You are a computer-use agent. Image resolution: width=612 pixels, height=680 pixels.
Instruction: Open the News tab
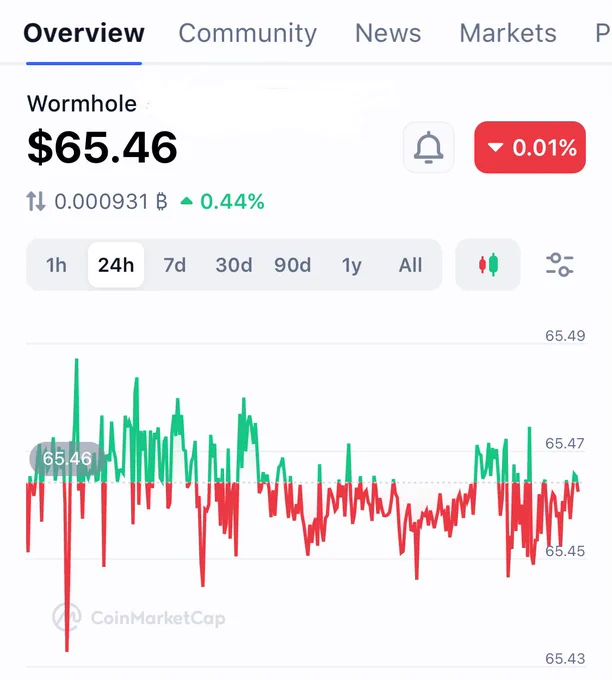[388, 33]
